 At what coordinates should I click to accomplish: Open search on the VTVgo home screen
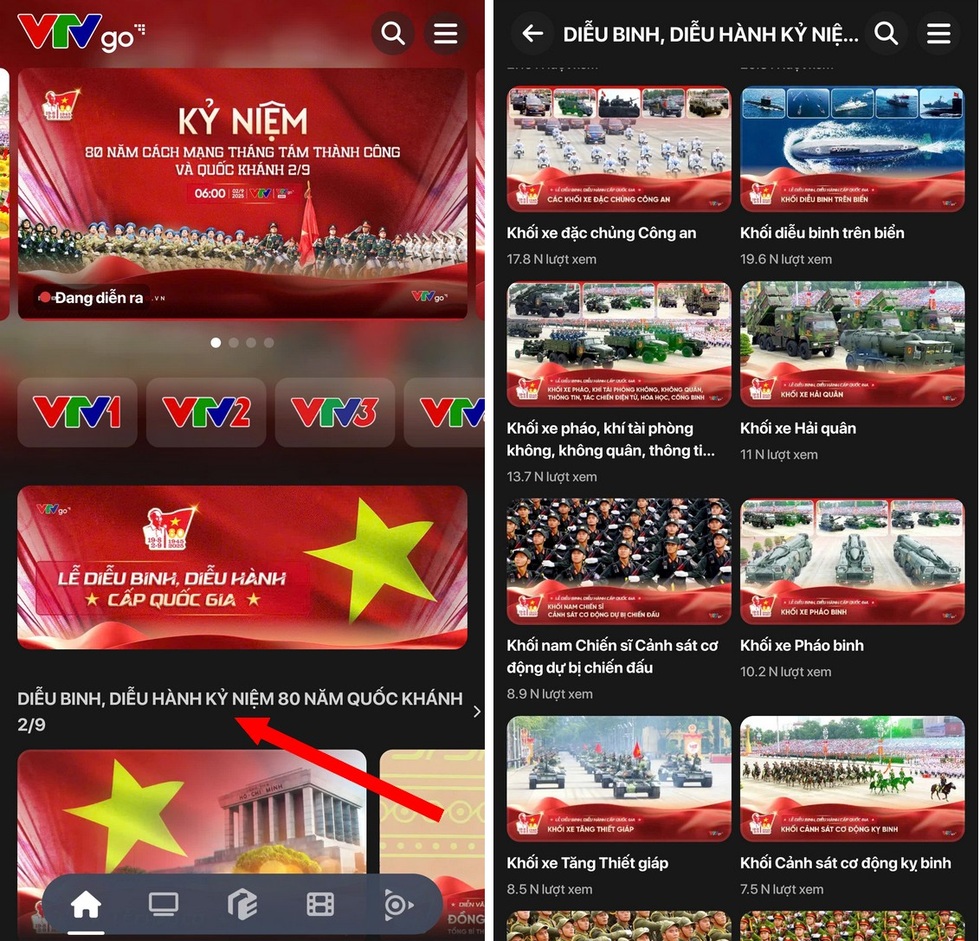[393, 34]
